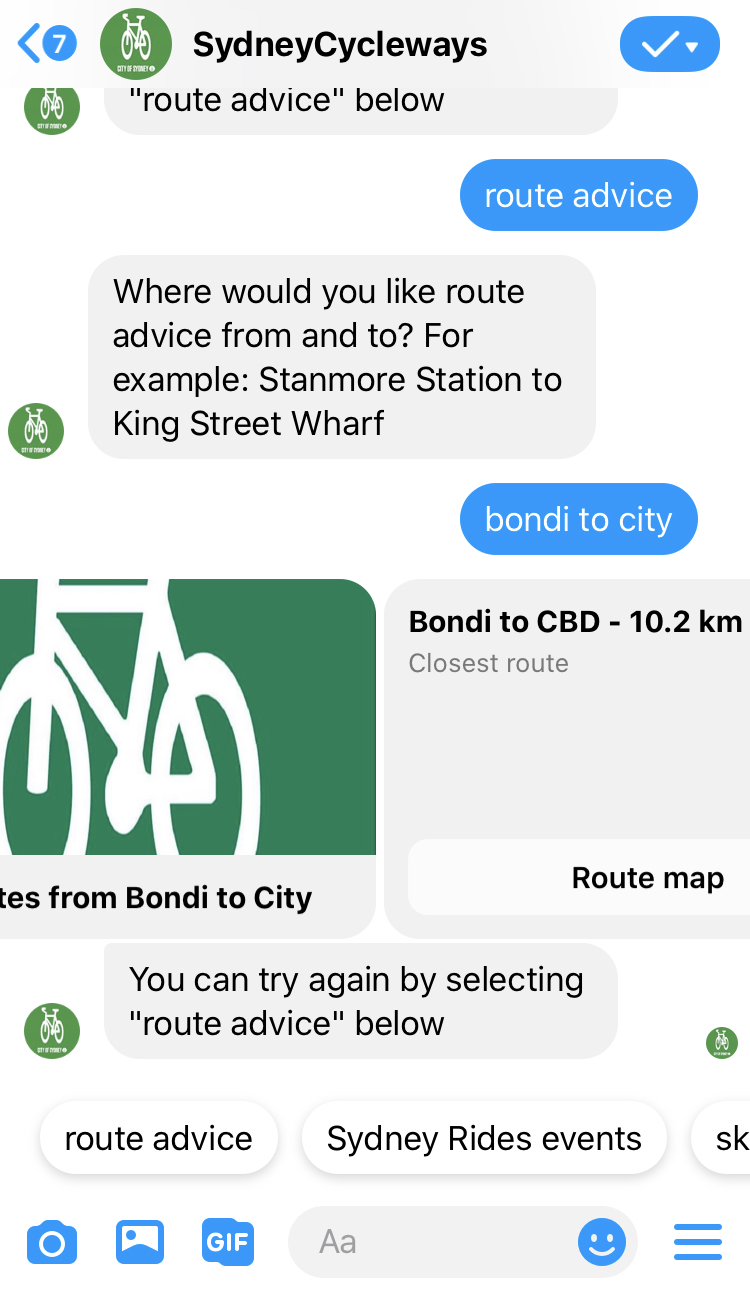Select the bondi to city sent message bubble

tap(578, 518)
